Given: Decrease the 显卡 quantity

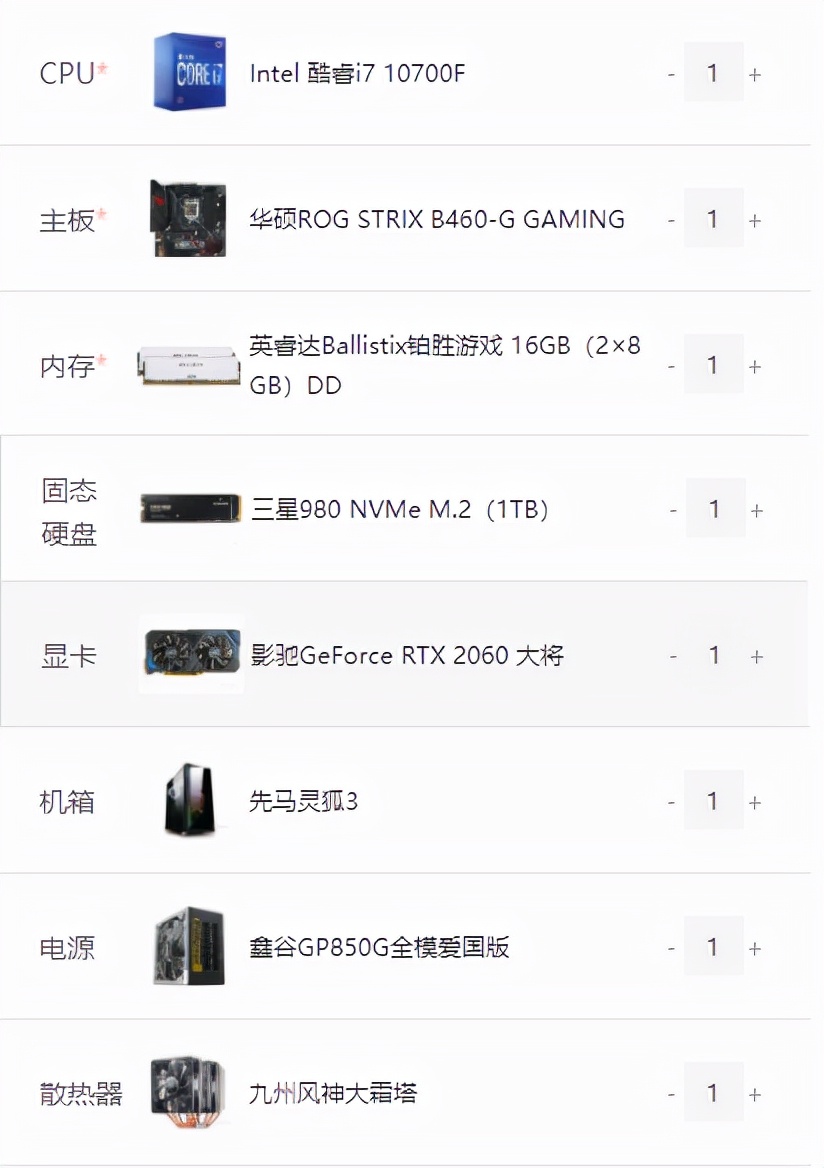Looking at the screenshot, I should 674,657.
